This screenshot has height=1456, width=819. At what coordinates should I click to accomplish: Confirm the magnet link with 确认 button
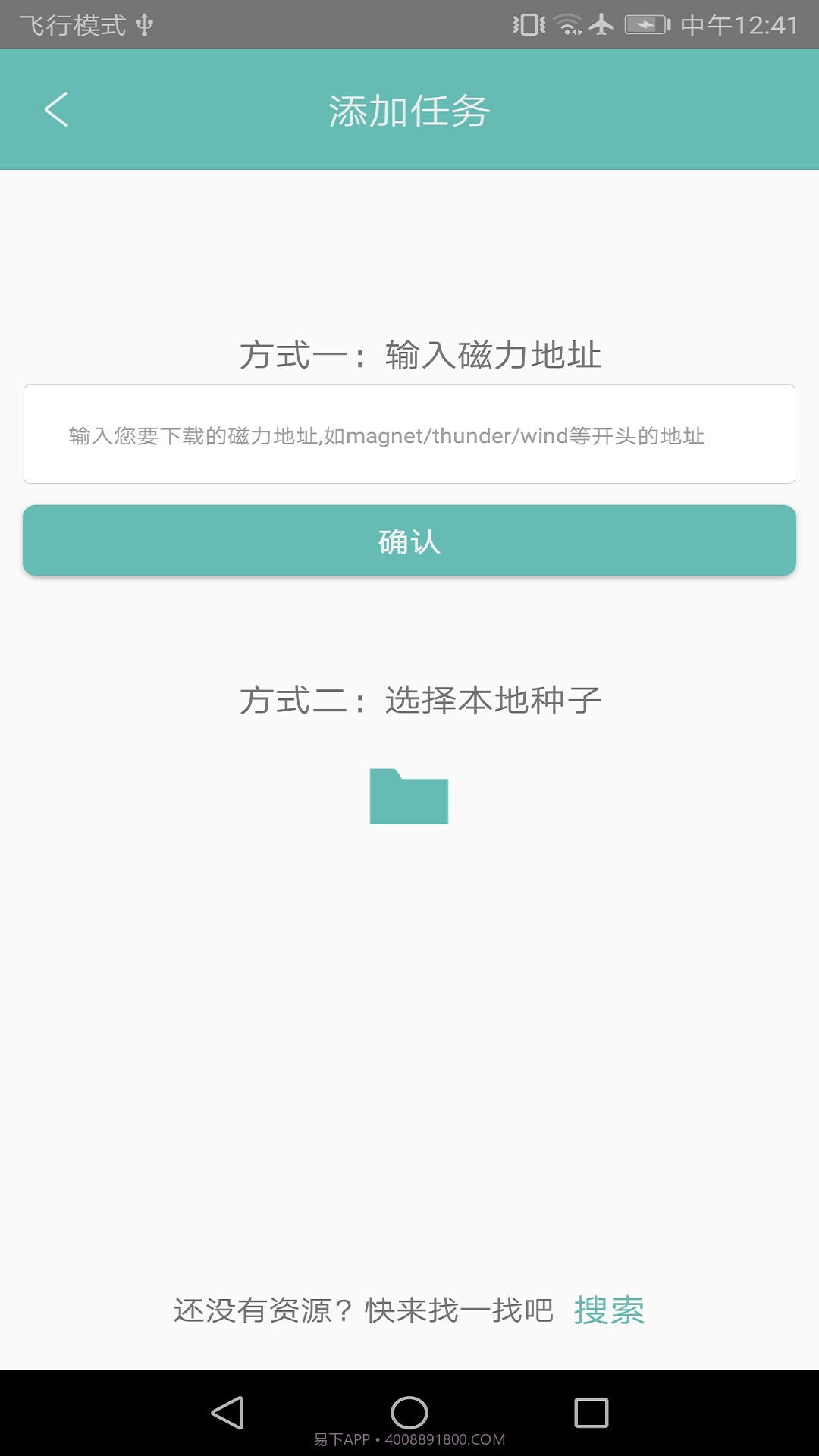pos(409,541)
